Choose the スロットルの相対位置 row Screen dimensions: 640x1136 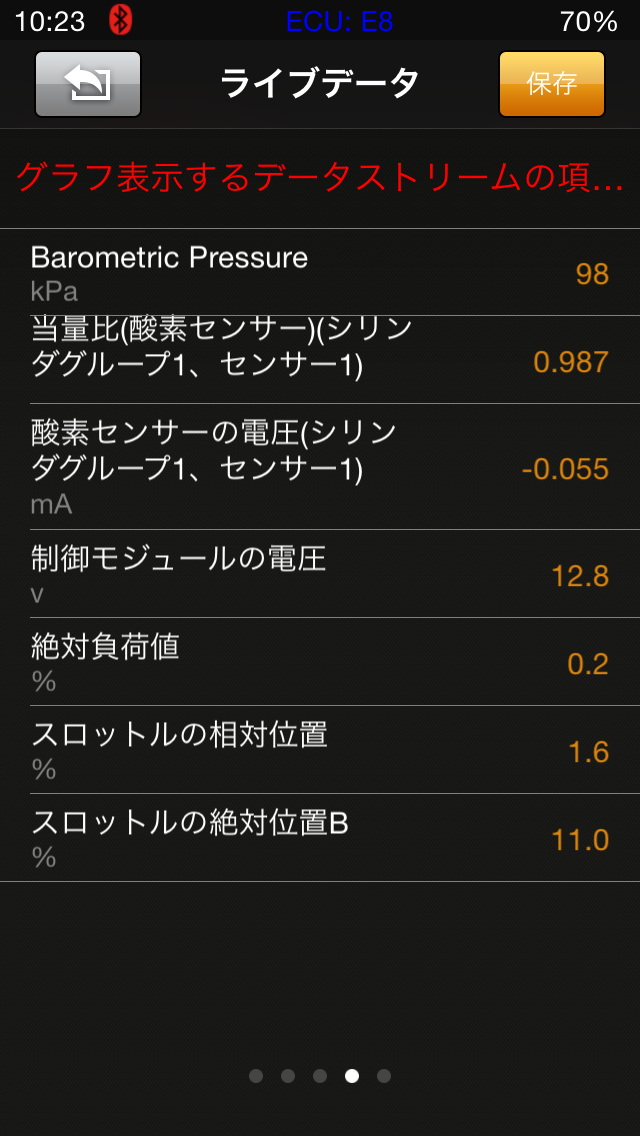pos(320,750)
